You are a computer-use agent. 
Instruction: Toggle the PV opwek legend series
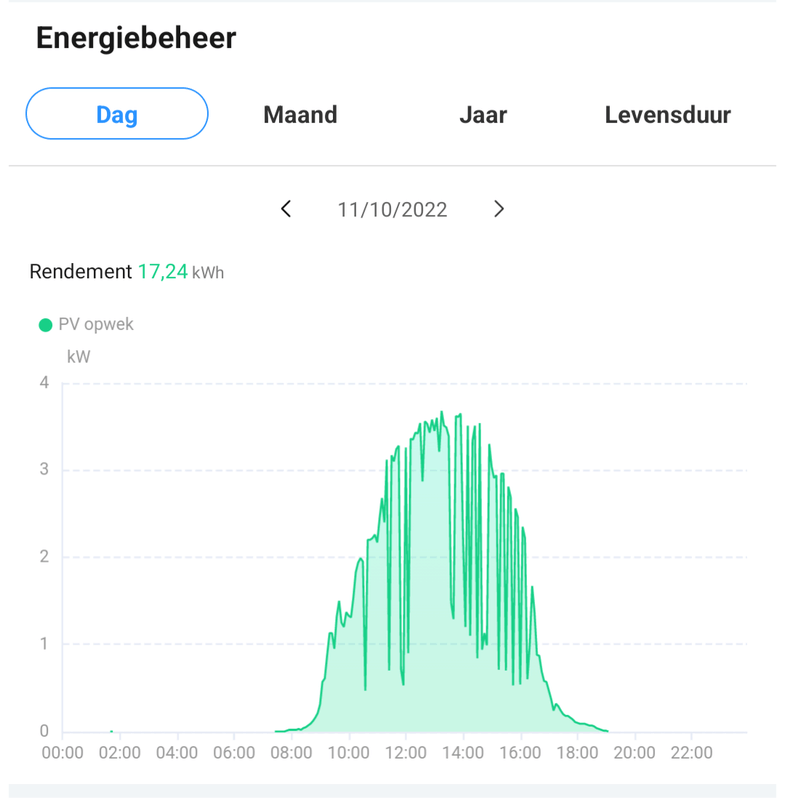click(85, 324)
